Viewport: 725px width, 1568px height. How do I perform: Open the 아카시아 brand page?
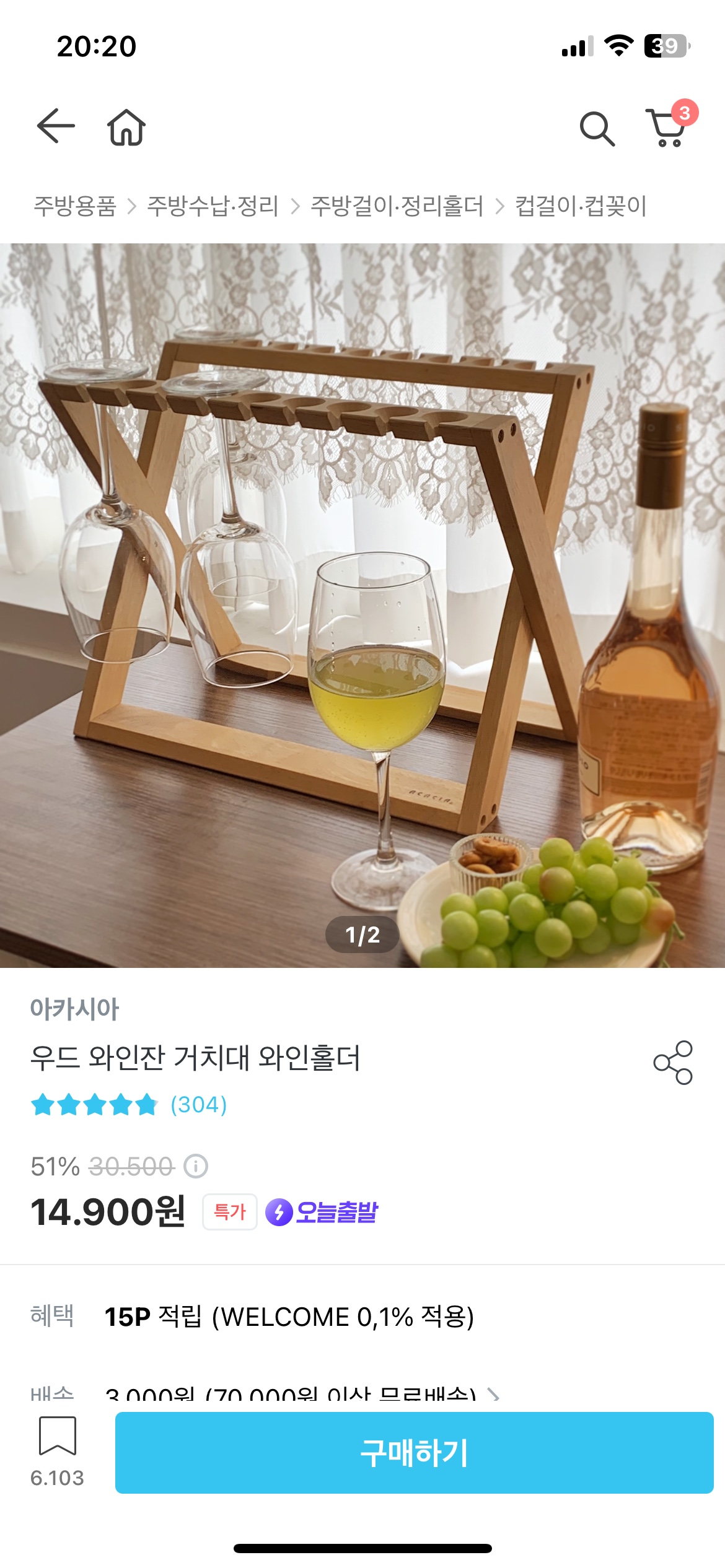tap(74, 1009)
